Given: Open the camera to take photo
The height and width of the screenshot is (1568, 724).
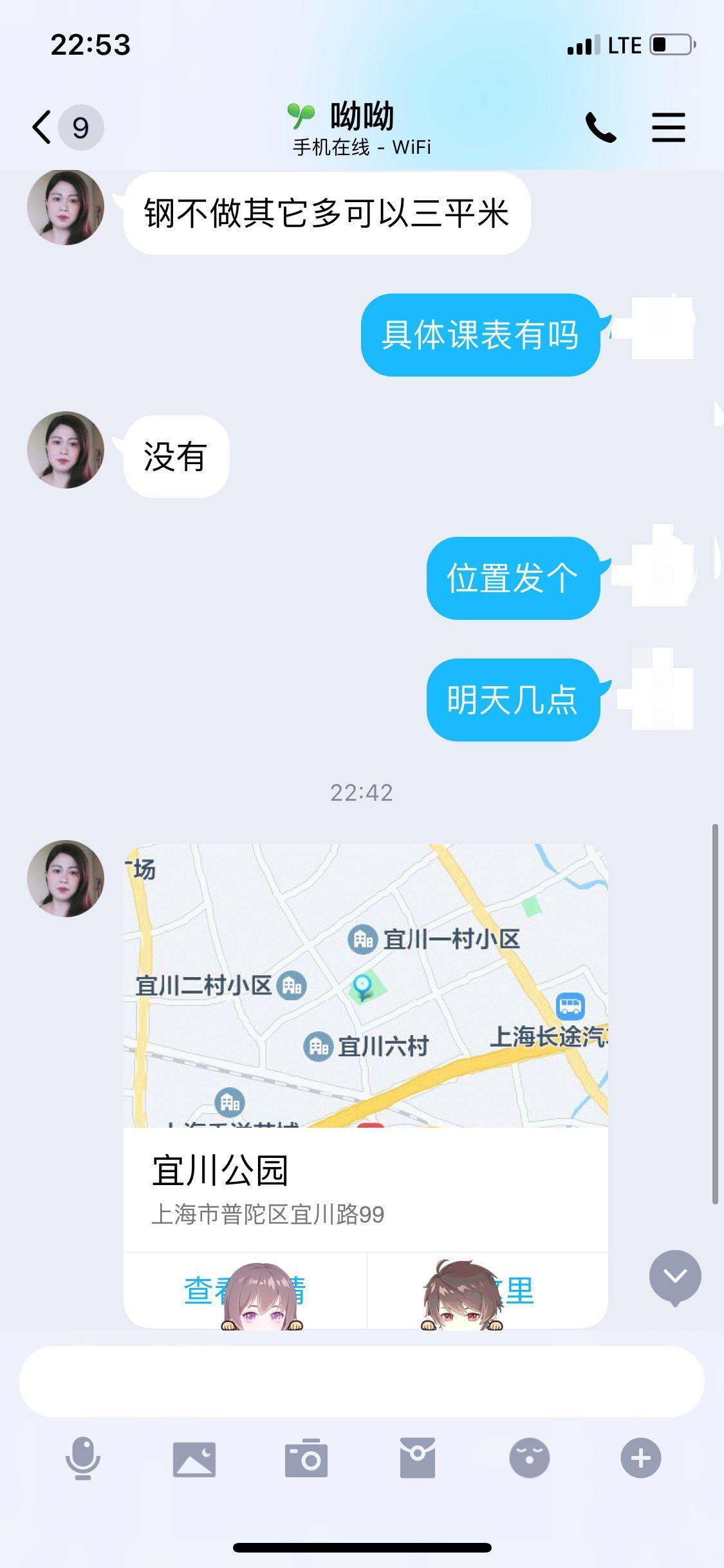Looking at the screenshot, I should tap(306, 1458).
